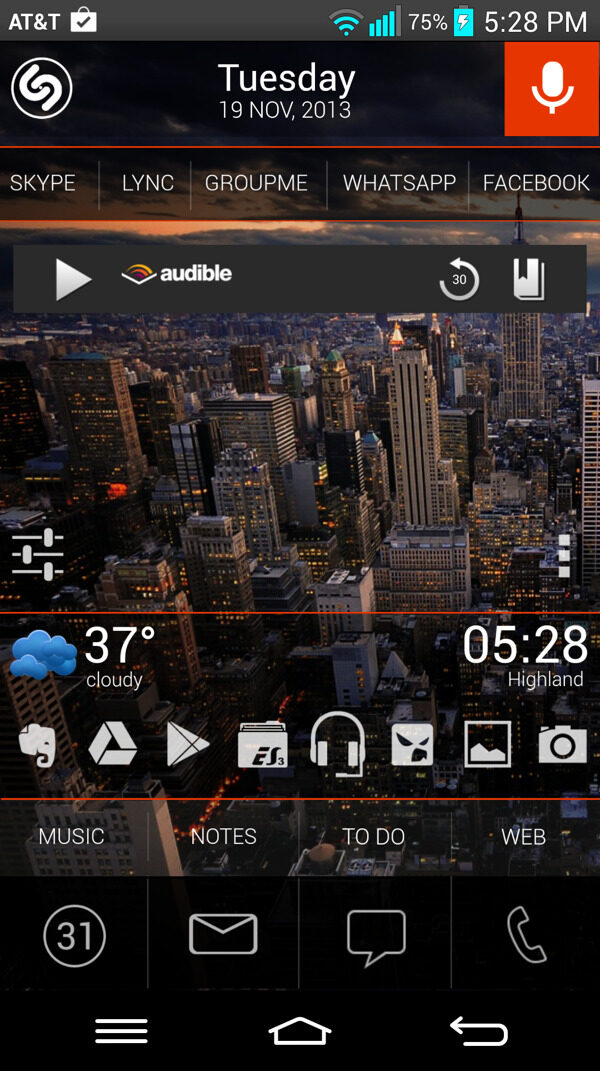This screenshot has height=1071, width=600.
Task: Open the email app in dock
Action: click(x=223, y=935)
